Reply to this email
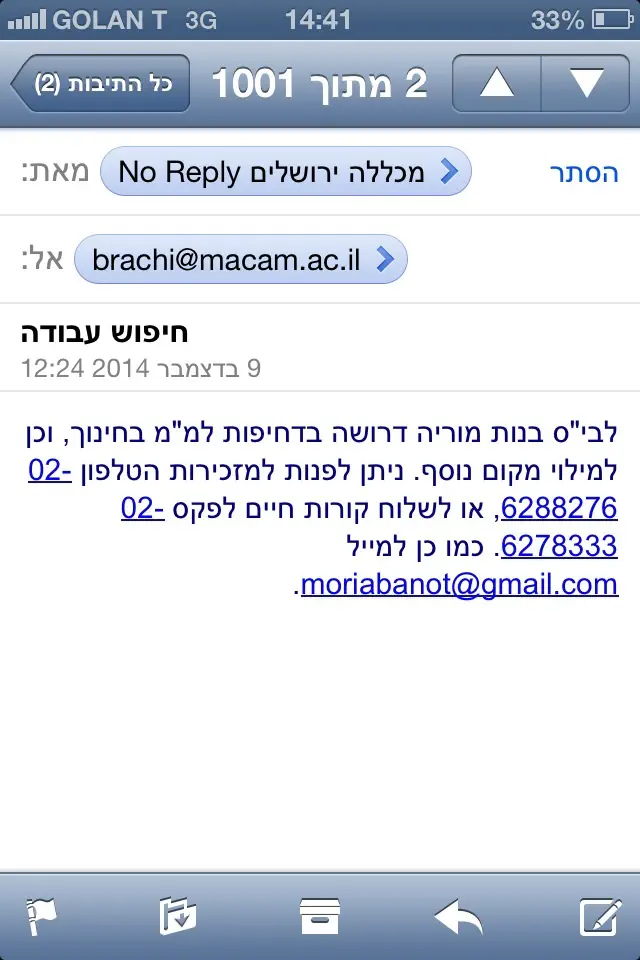The height and width of the screenshot is (960, 640). 458,916
